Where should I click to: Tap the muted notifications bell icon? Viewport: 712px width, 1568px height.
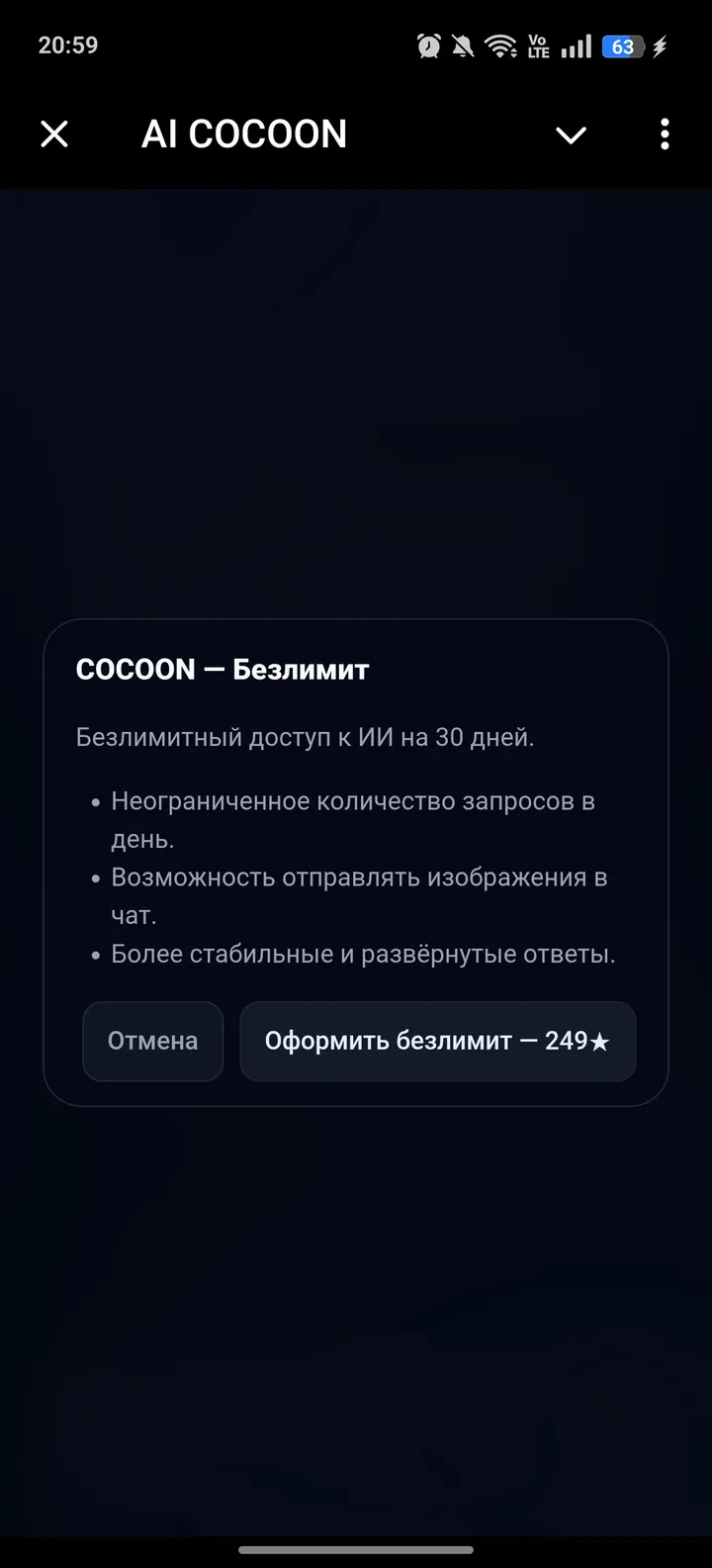462,45
